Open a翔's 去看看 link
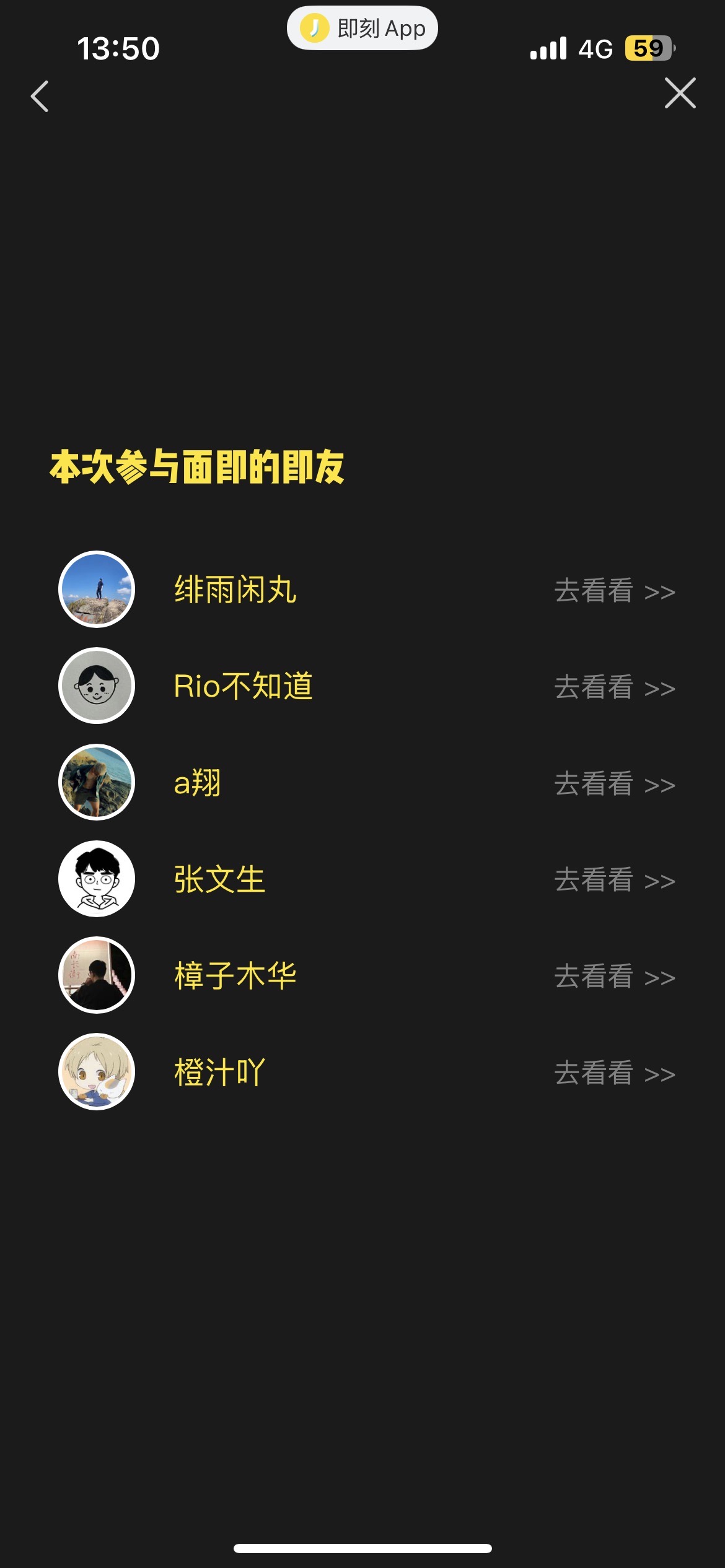This screenshot has width=725, height=1568. (x=614, y=783)
